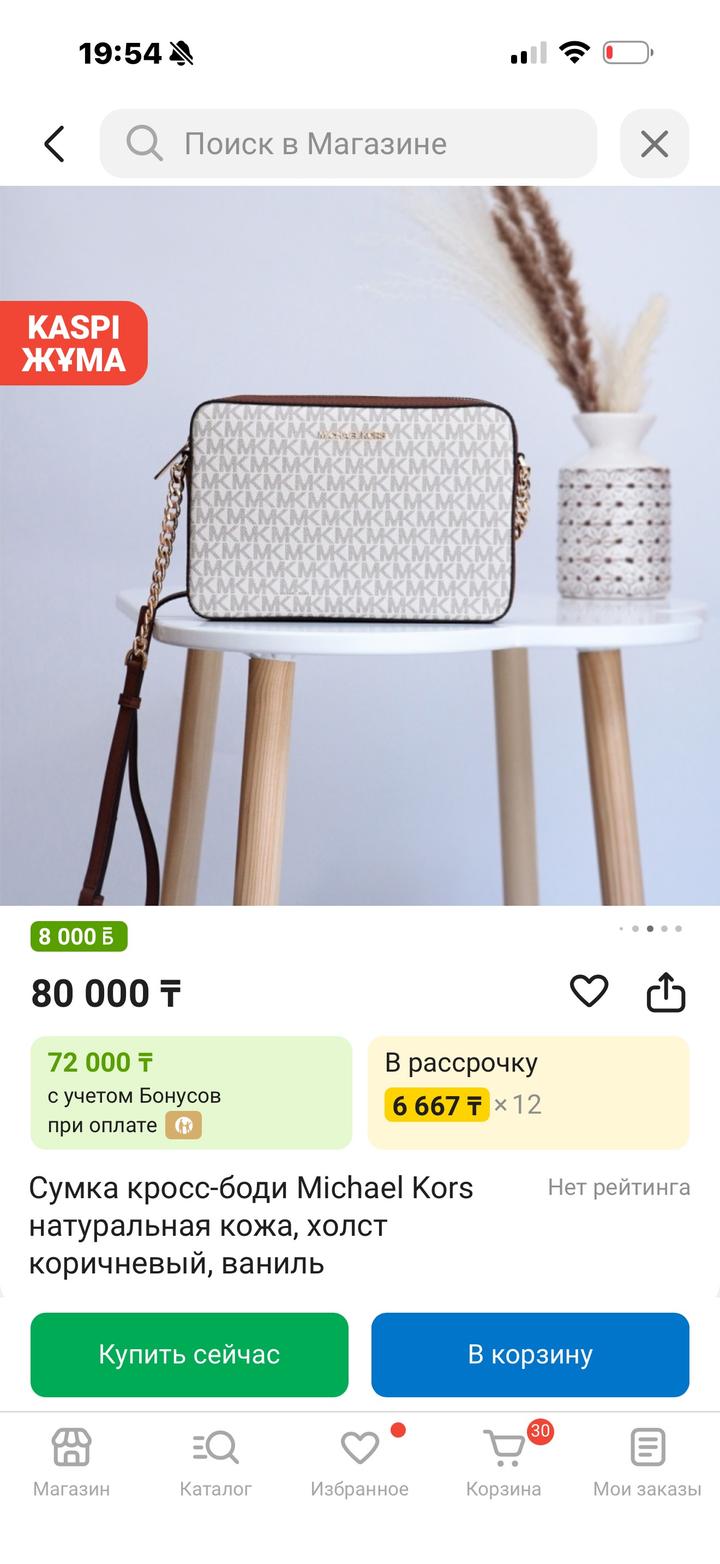Switch to the Магазин tab
Viewport: 720px width, 1564px height.
point(71,1462)
